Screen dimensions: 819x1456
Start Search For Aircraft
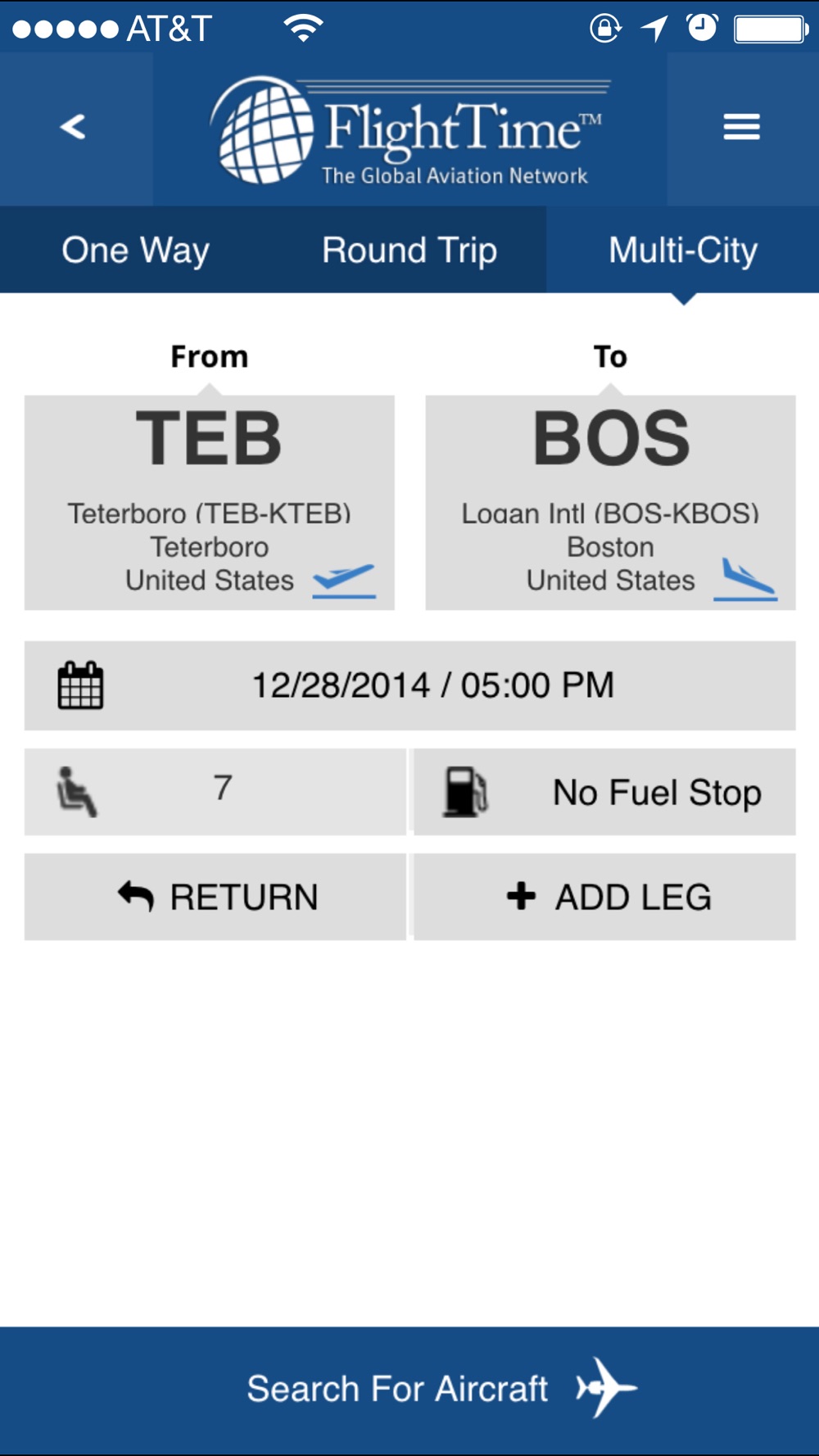point(409,1389)
